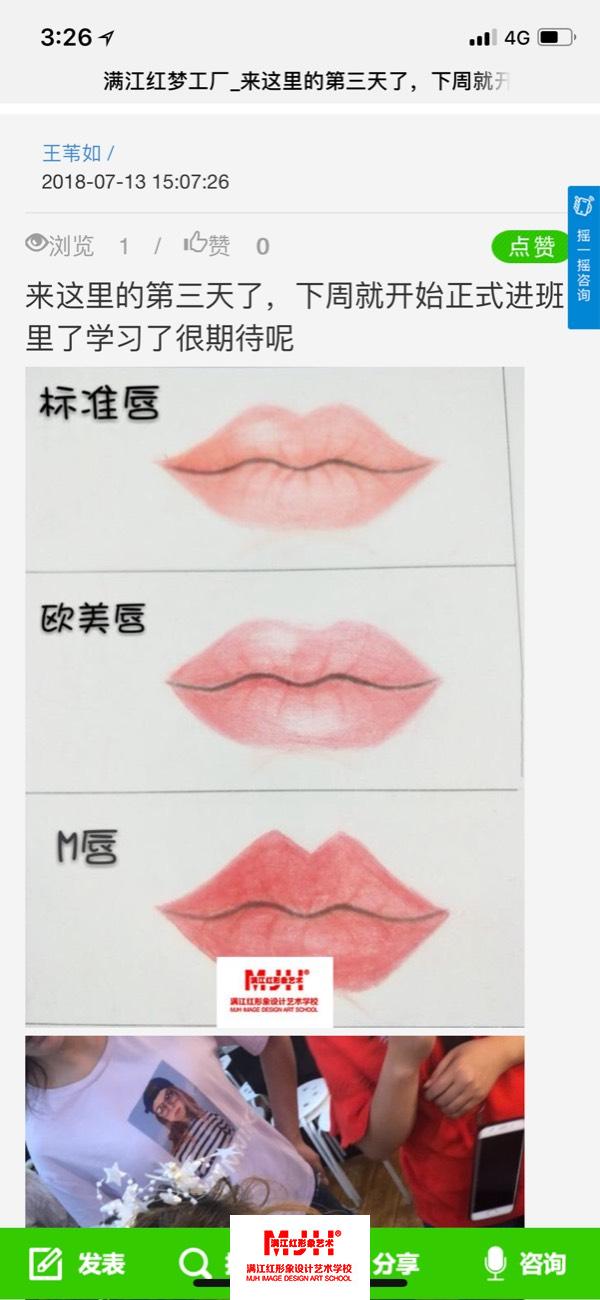Image resolution: width=600 pixels, height=1300 pixels.
Task: Open the search magnifier in the bottom bar
Action: (x=196, y=1264)
